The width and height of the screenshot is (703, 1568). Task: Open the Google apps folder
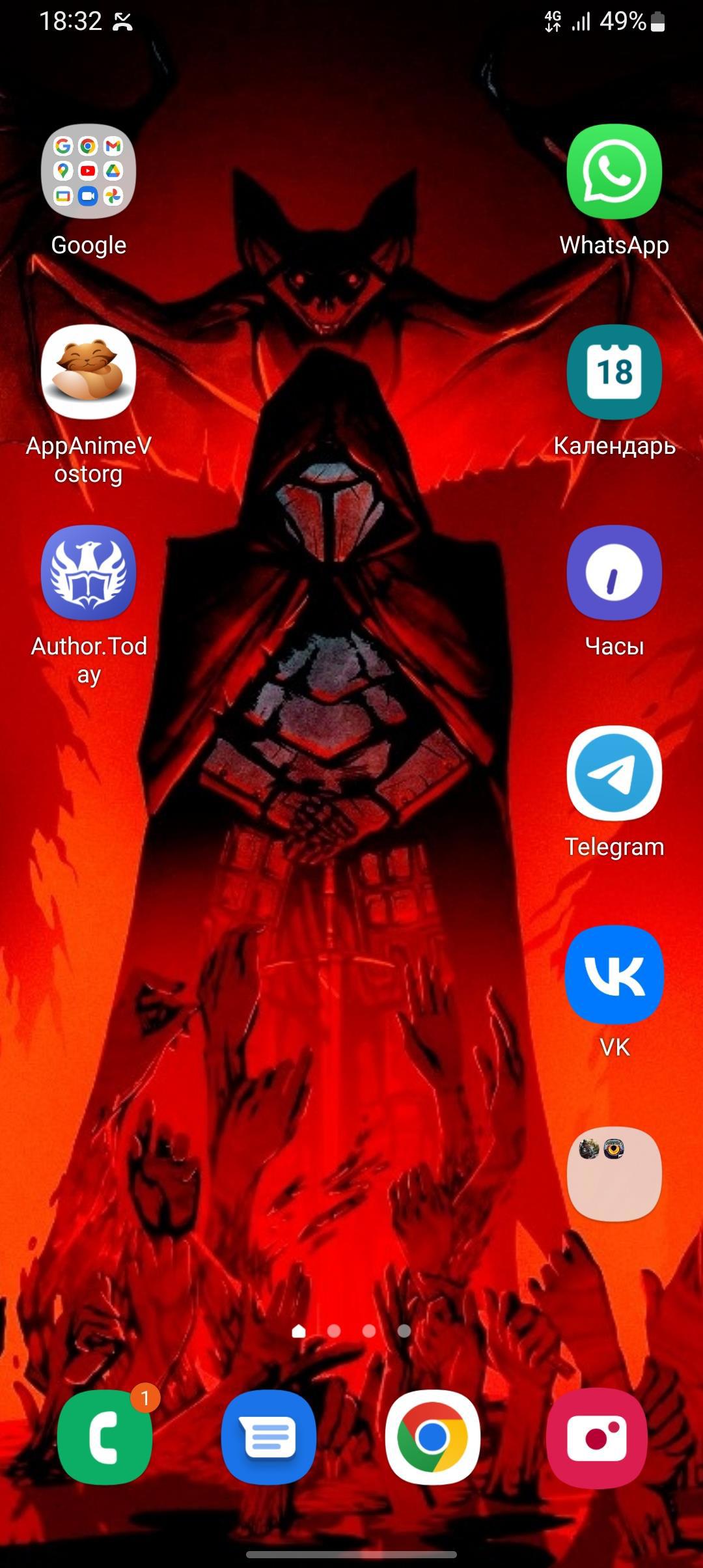[x=89, y=171]
